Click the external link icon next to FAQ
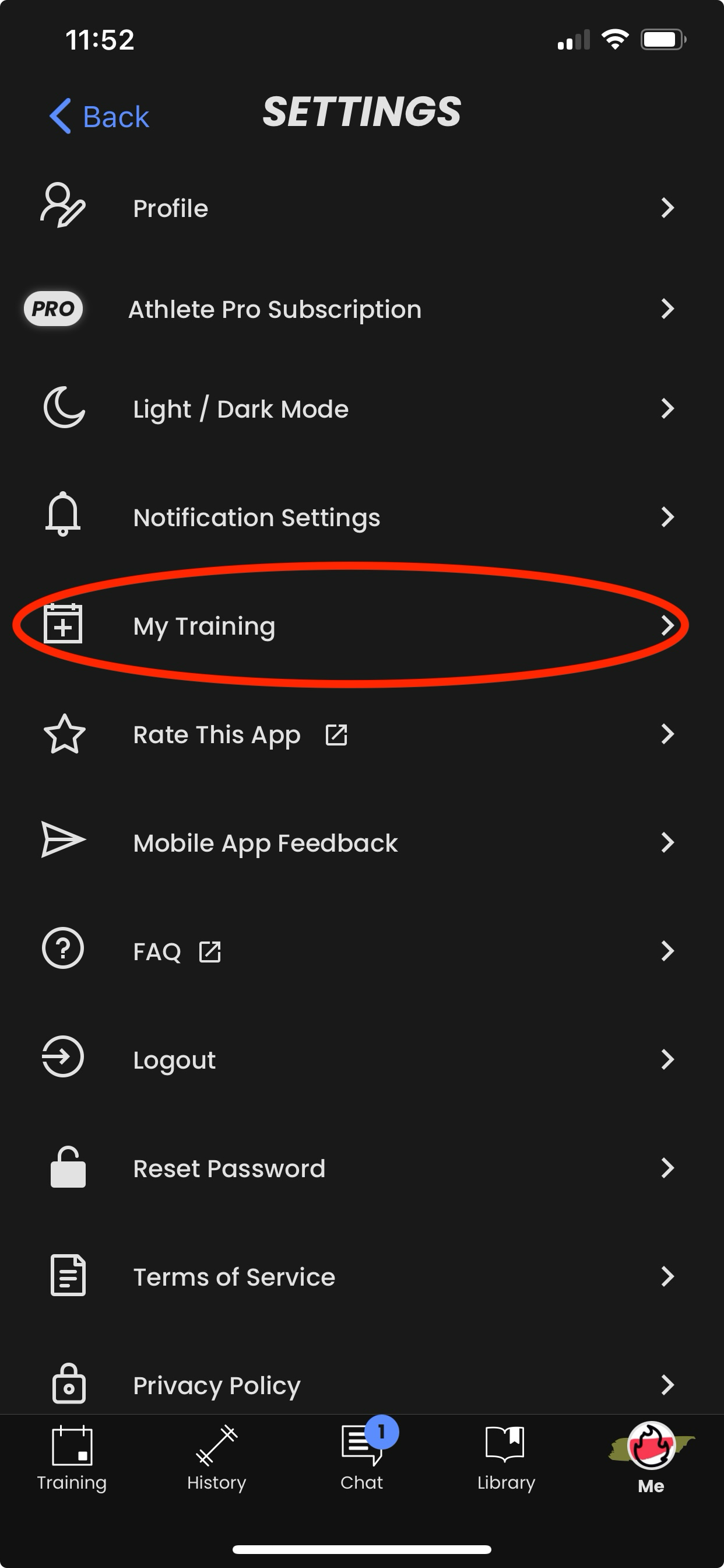Screen dimensions: 724x1568 click(x=210, y=951)
